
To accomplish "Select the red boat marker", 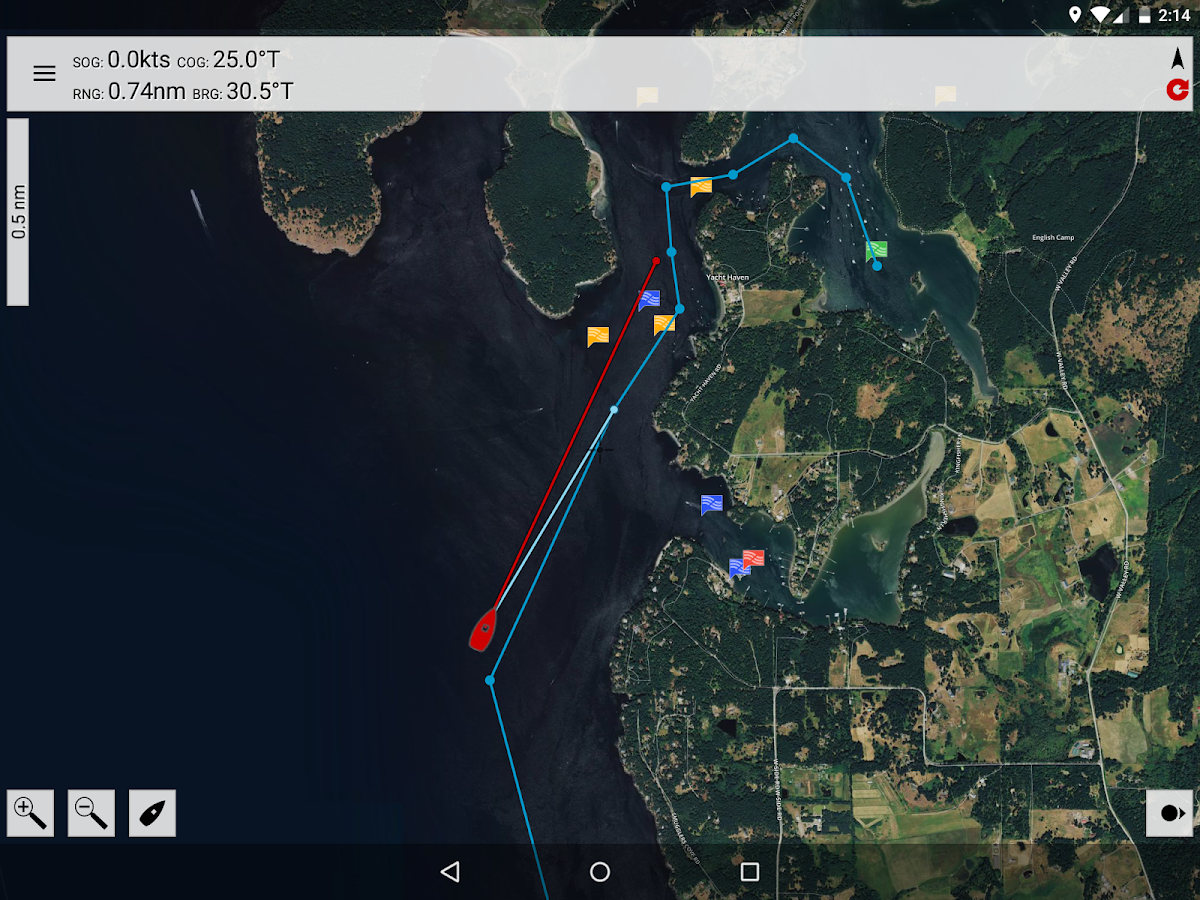I will coord(484,630).
